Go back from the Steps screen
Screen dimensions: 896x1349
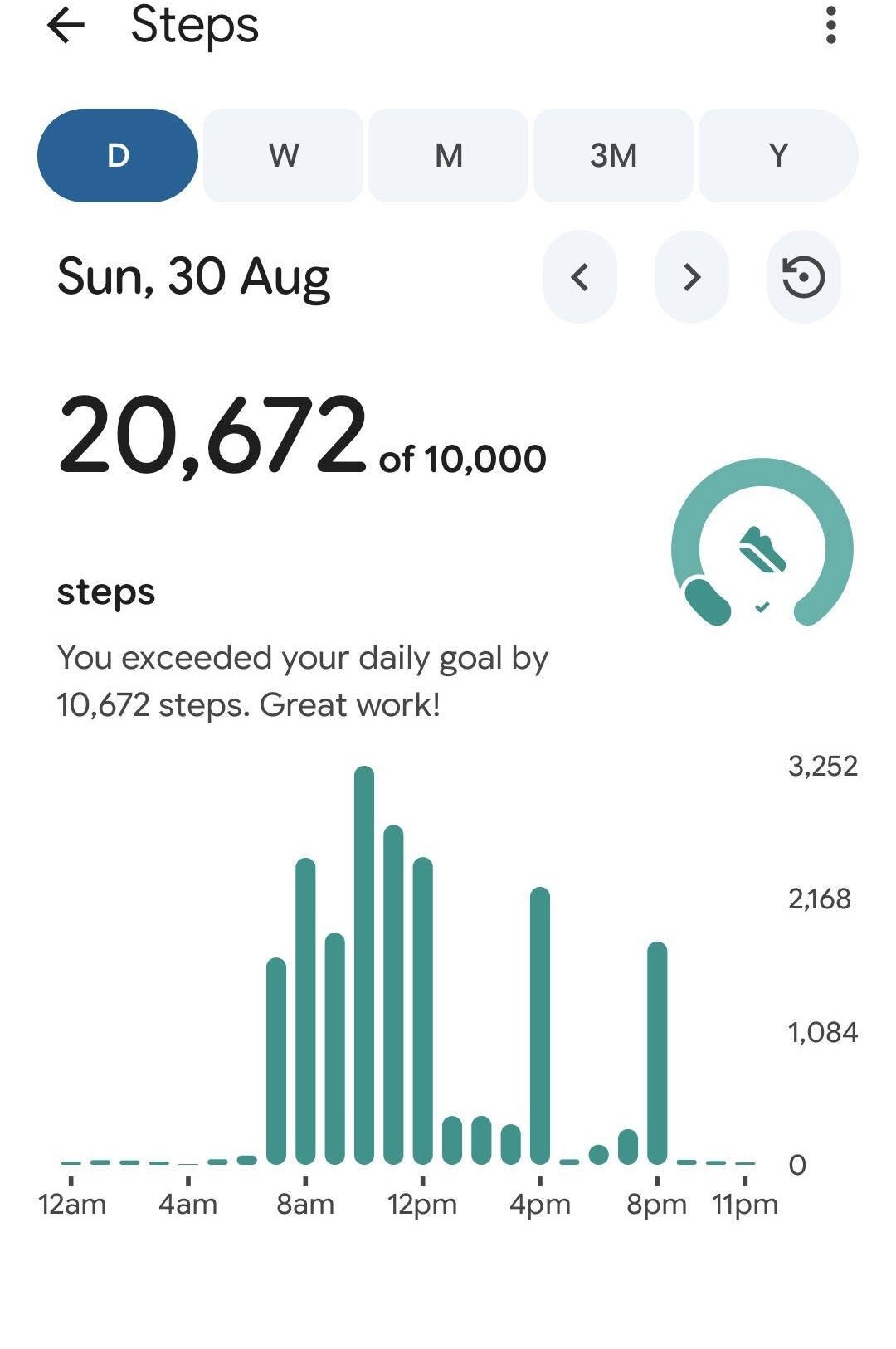(x=66, y=26)
